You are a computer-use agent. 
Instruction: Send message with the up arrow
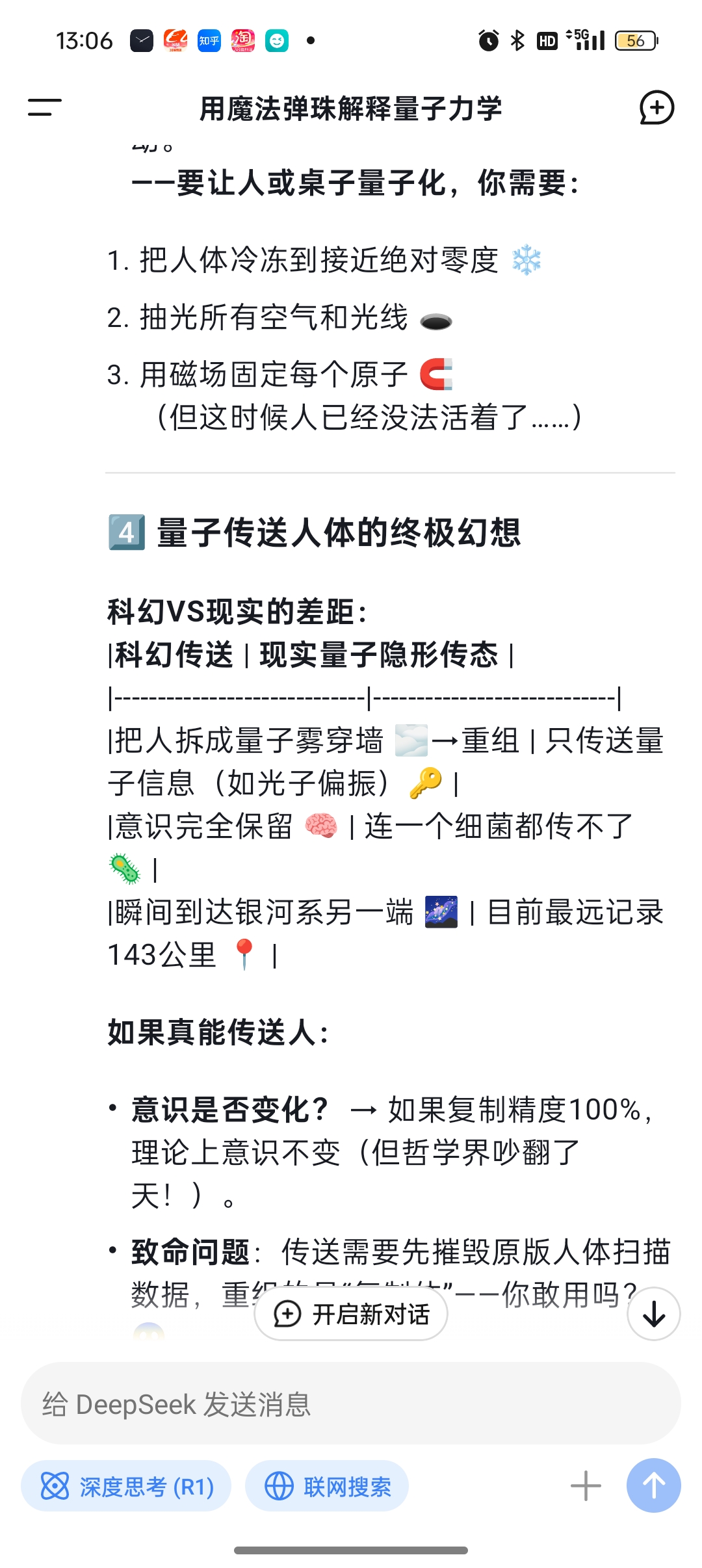[x=653, y=1485]
